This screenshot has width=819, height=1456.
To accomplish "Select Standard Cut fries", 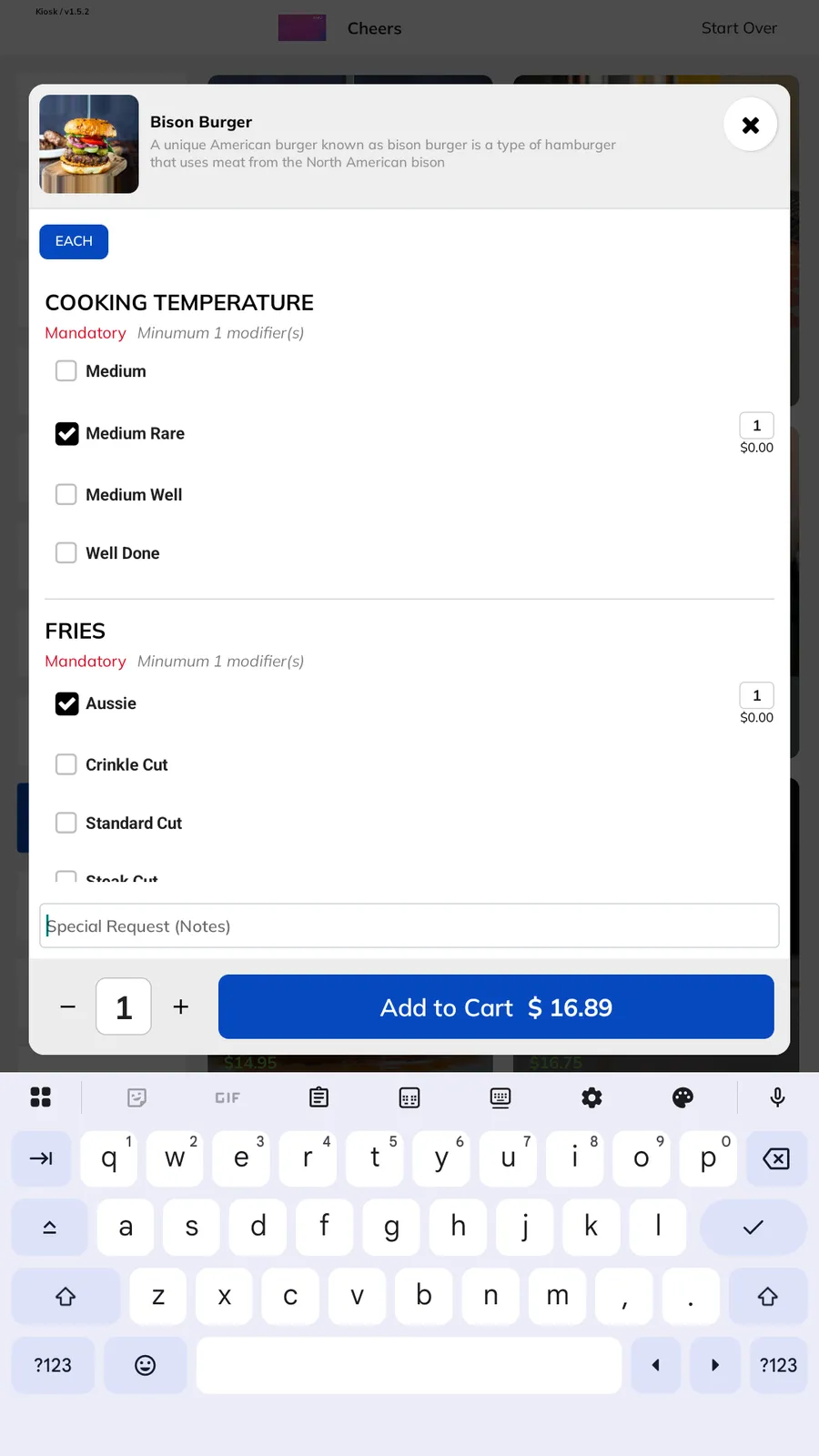I will tap(66, 823).
